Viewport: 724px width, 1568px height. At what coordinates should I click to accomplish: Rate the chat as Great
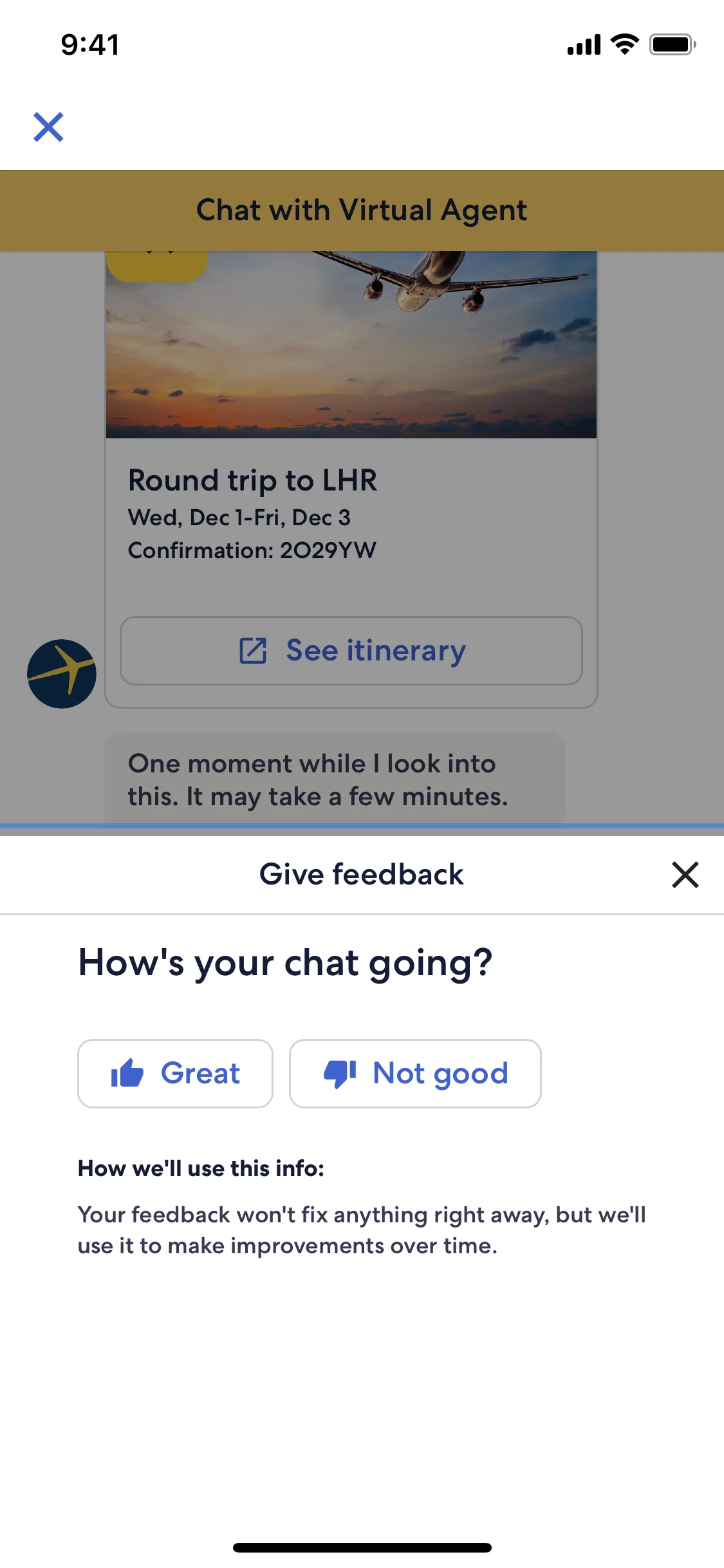pyautogui.click(x=175, y=1072)
